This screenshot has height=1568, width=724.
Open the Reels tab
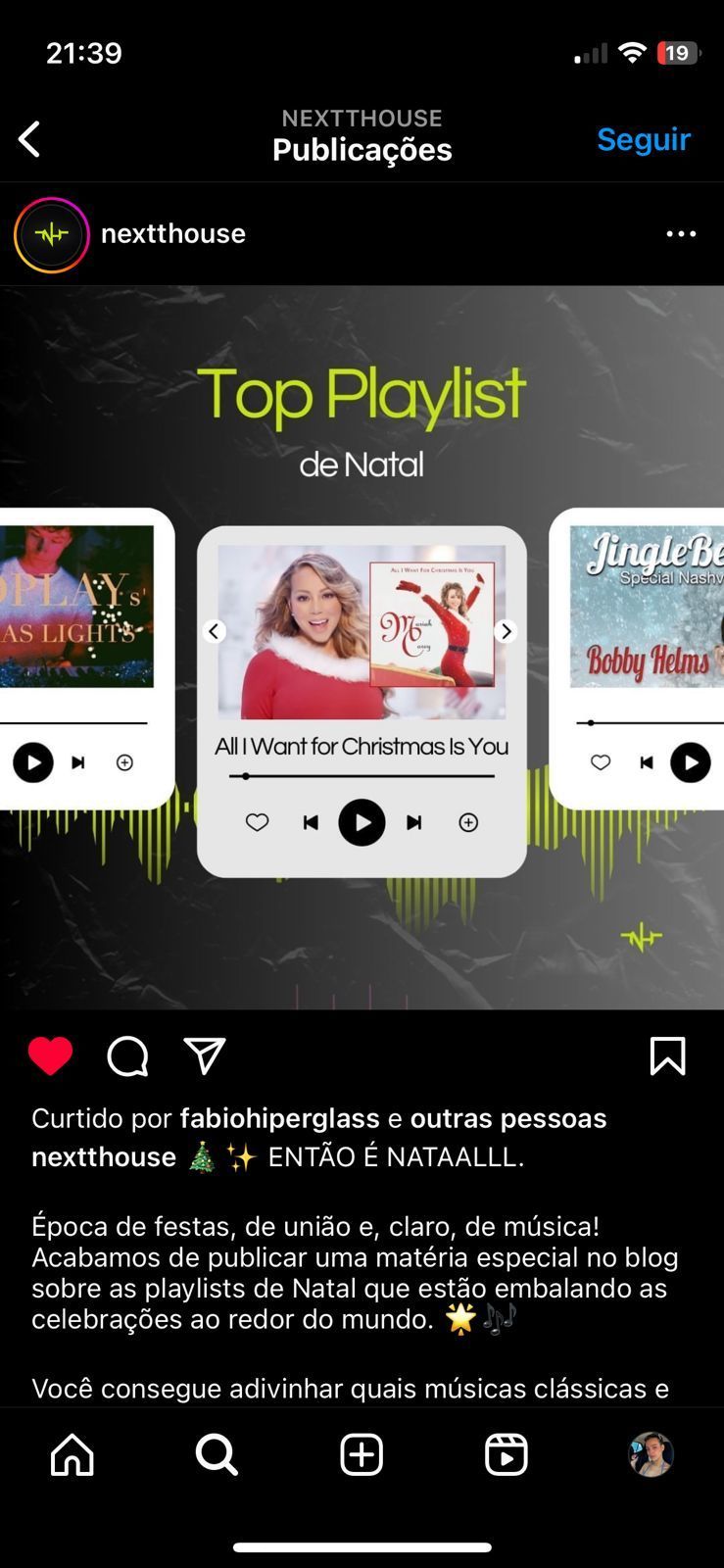click(507, 1454)
